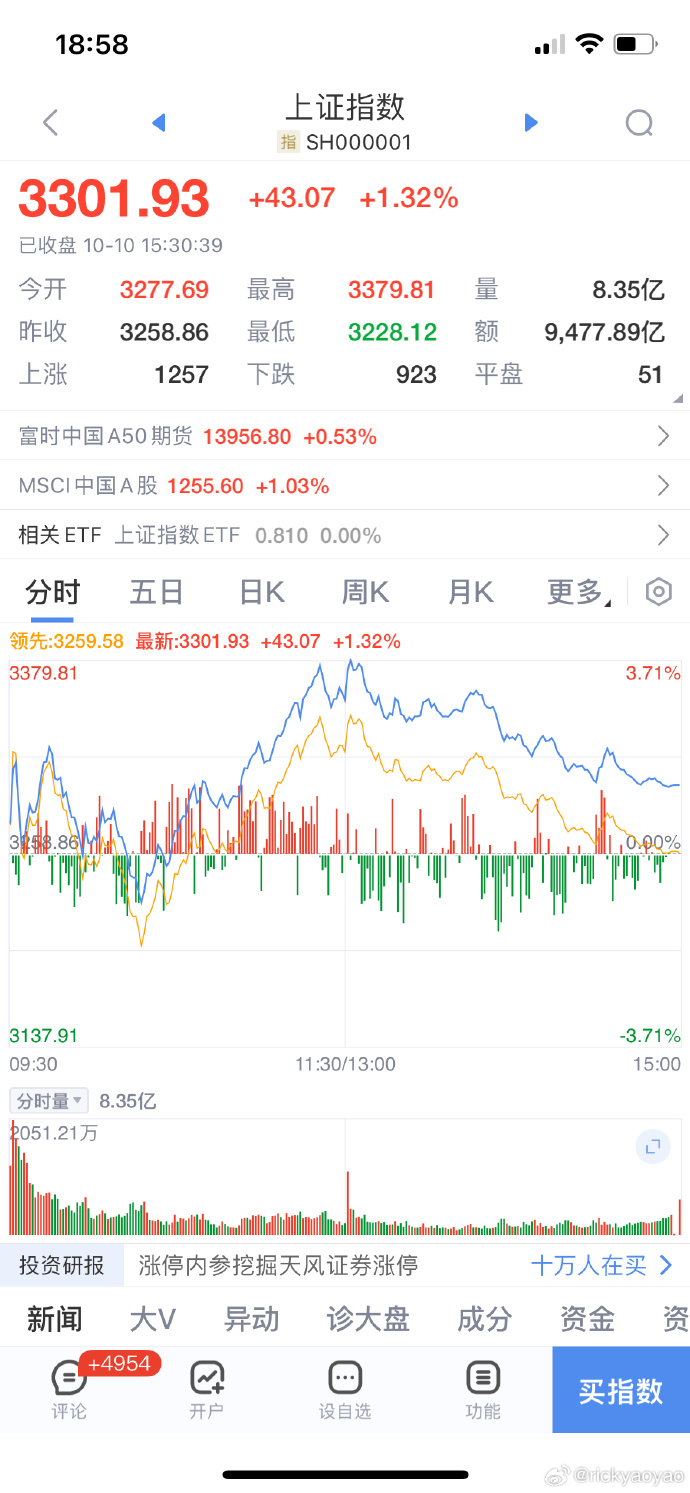Switch to the 周K chart tab
Image resolution: width=690 pixels, height=1493 pixels.
point(365,592)
